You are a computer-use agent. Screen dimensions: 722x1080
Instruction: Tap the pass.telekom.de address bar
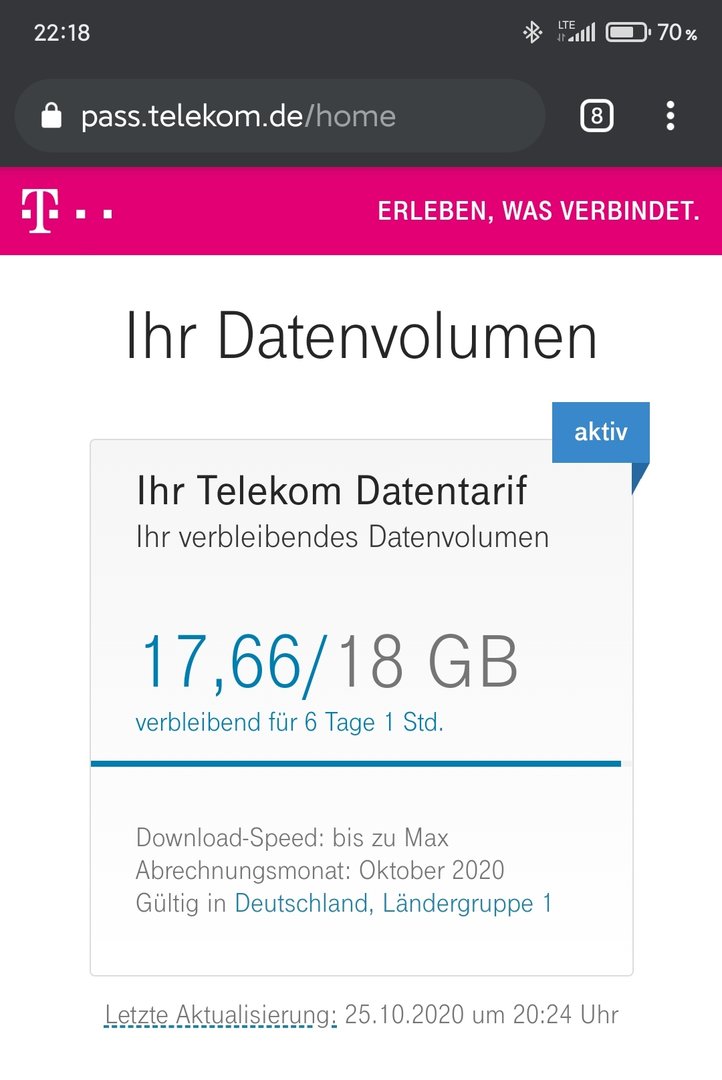[x=280, y=117]
